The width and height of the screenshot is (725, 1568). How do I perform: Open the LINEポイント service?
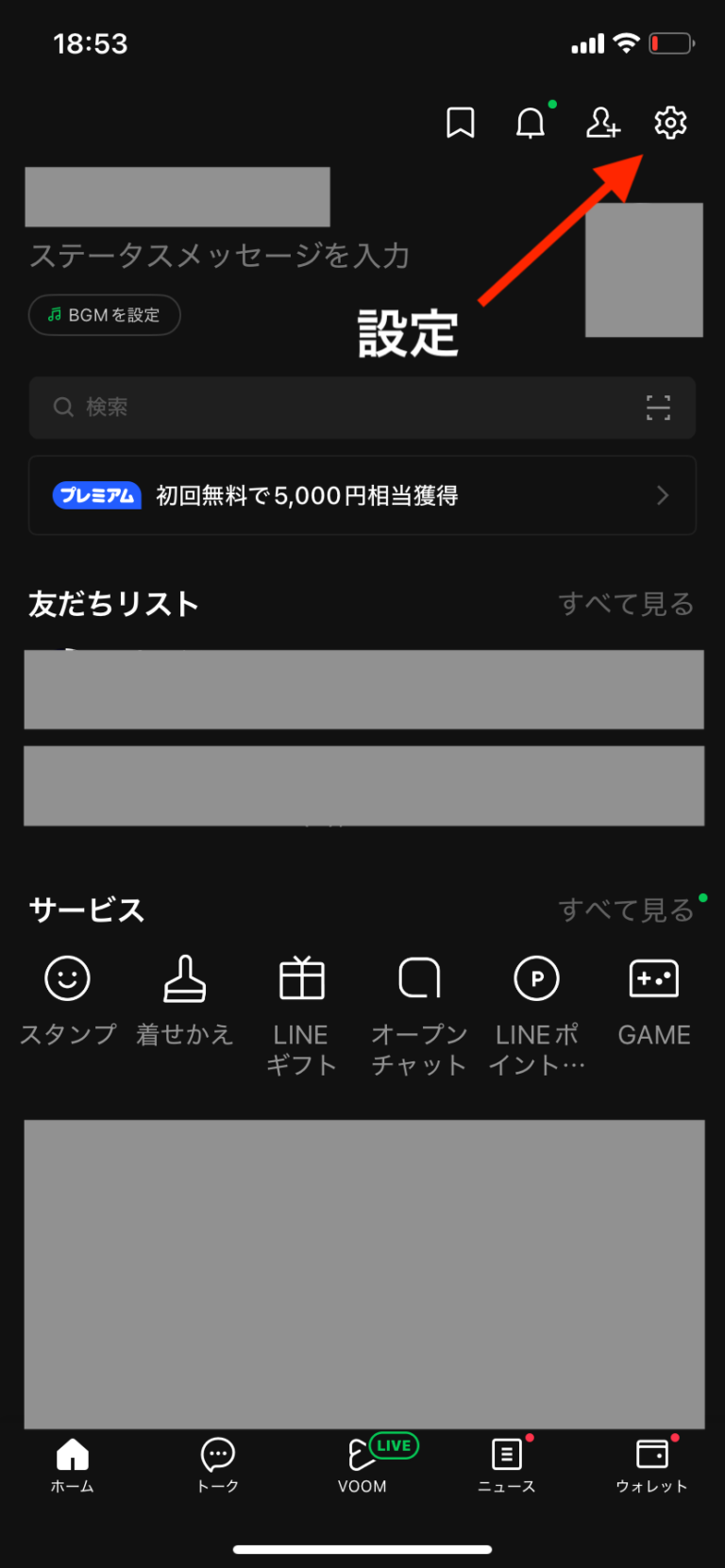tap(536, 1014)
